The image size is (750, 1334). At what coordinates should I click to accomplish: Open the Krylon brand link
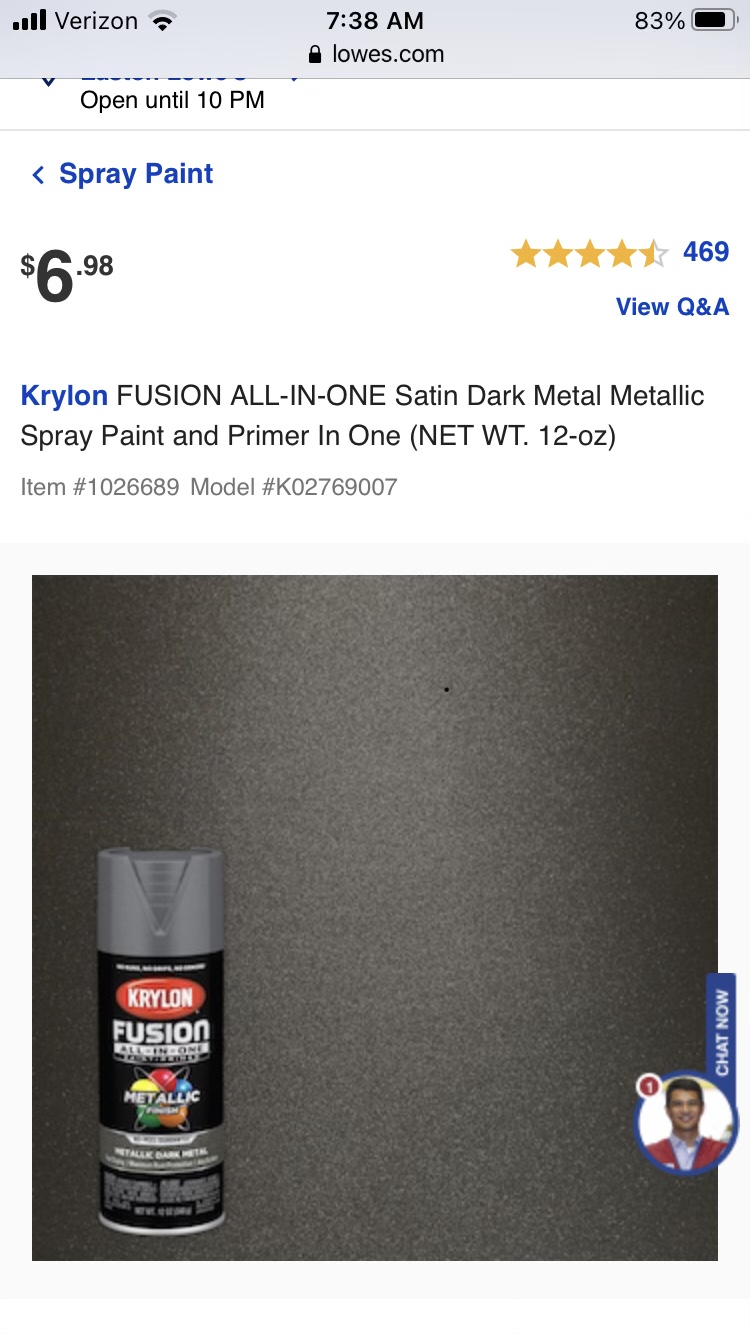pyautogui.click(x=64, y=396)
